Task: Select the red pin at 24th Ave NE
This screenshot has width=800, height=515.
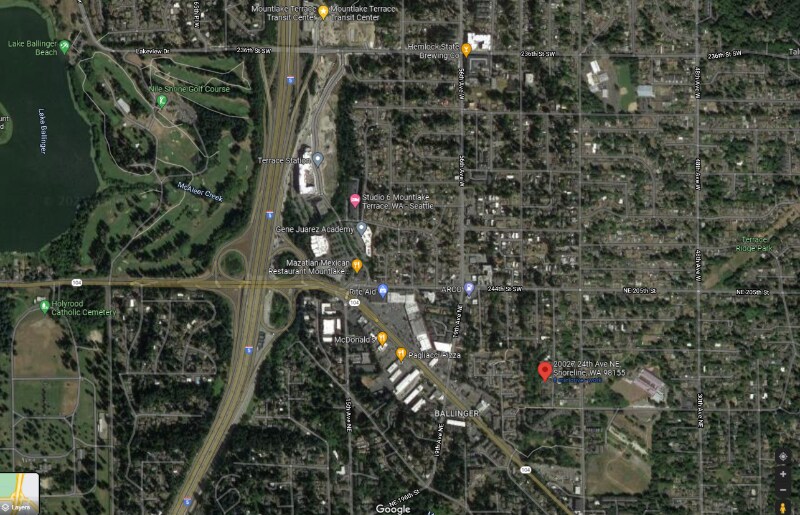Action: click(x=545, y=371)
